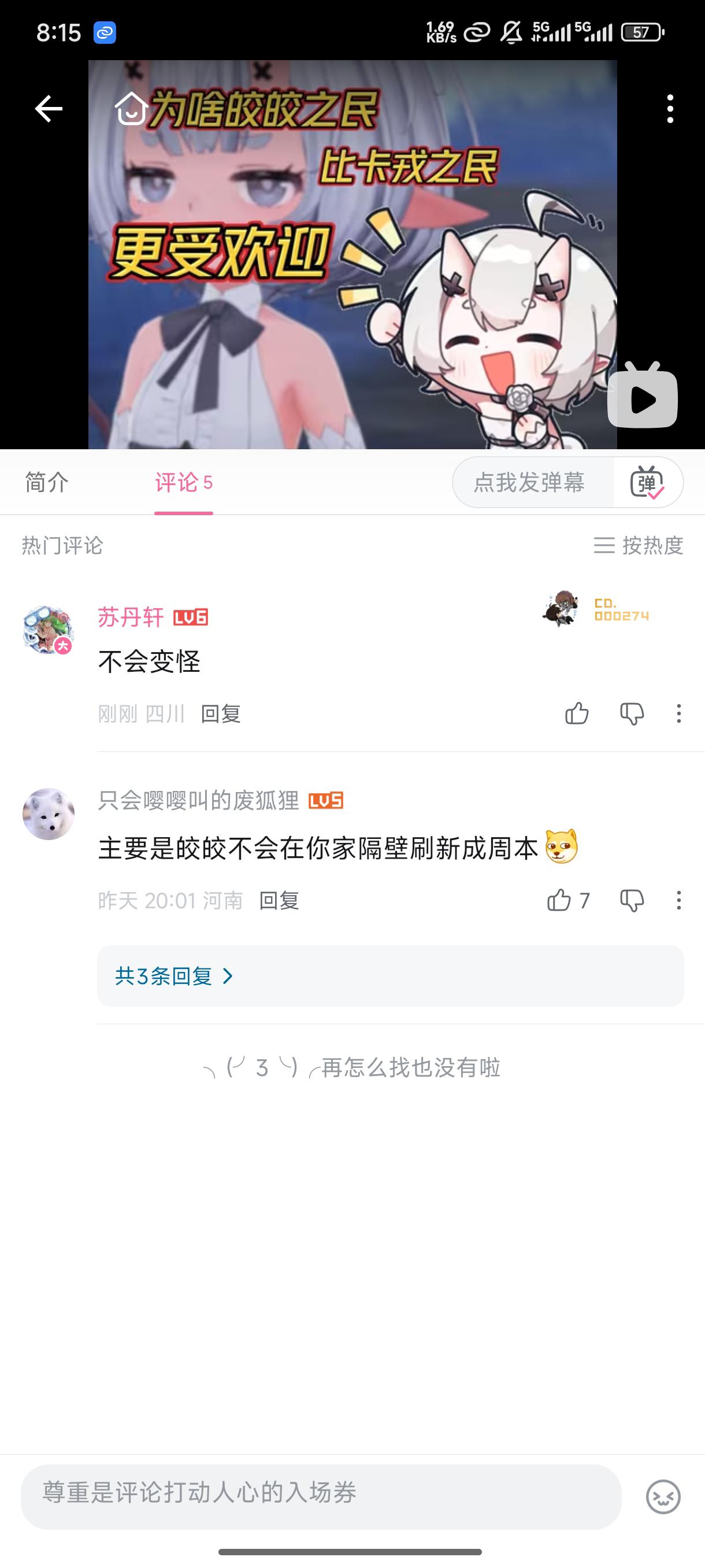Select the 评论 5 tab

click(183, 483)
